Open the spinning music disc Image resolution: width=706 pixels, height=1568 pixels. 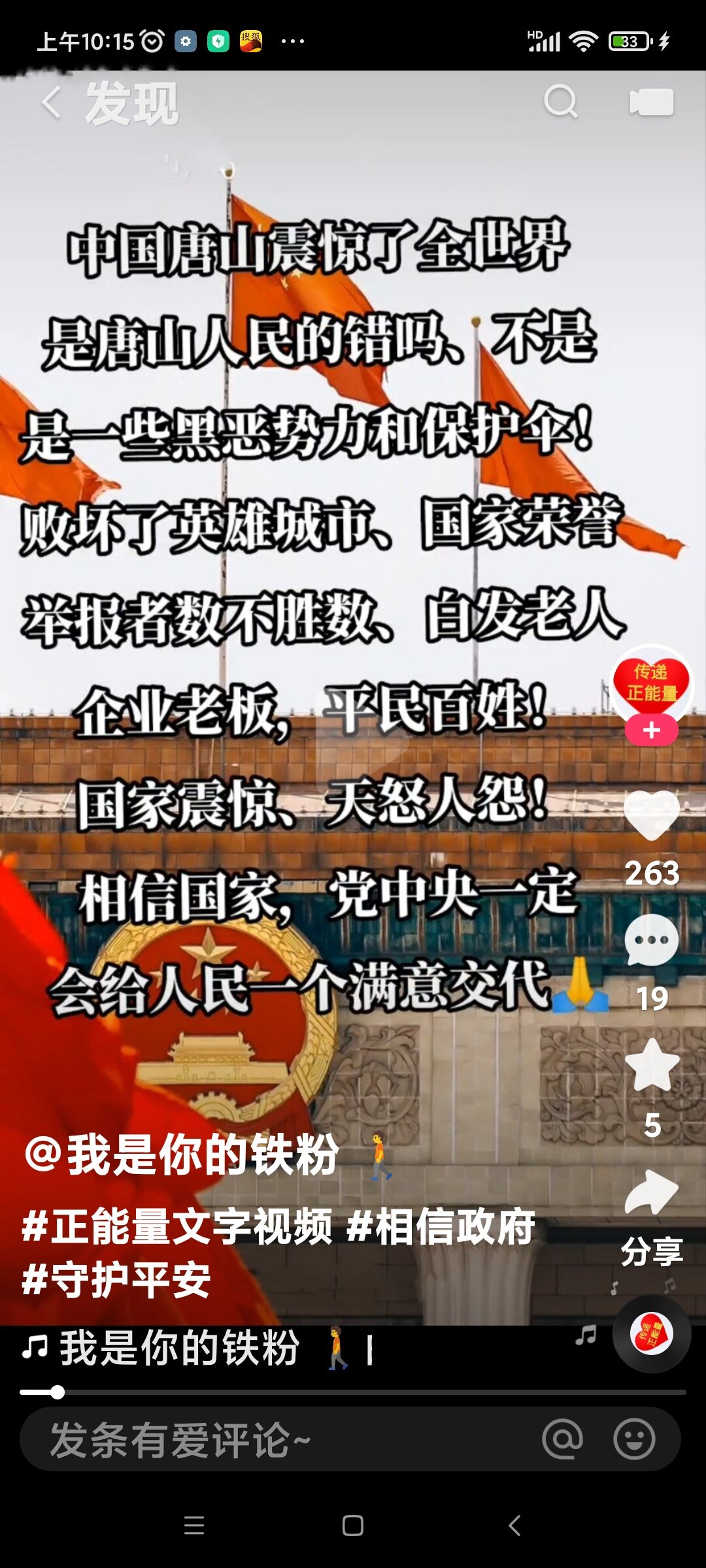point(652,1333)
